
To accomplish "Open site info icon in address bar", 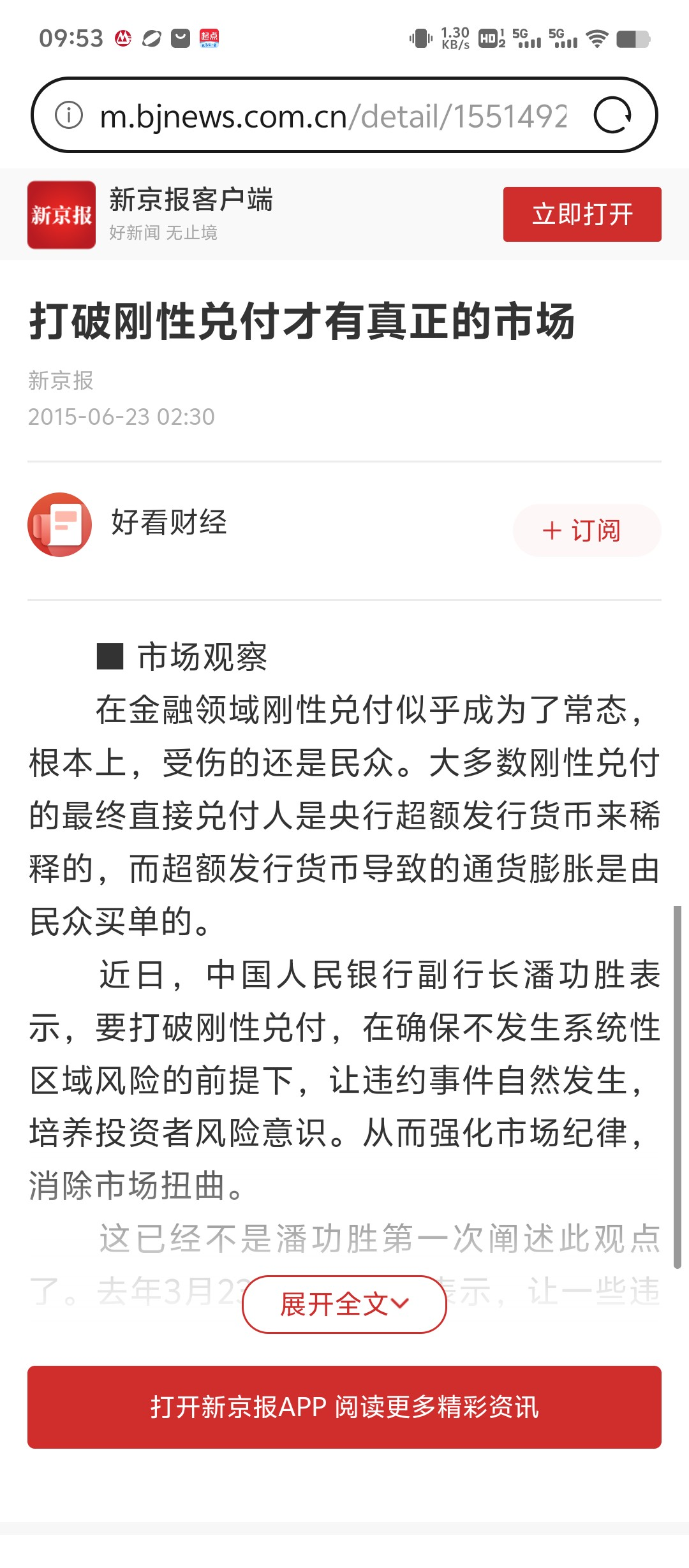I will pos(69,115).
